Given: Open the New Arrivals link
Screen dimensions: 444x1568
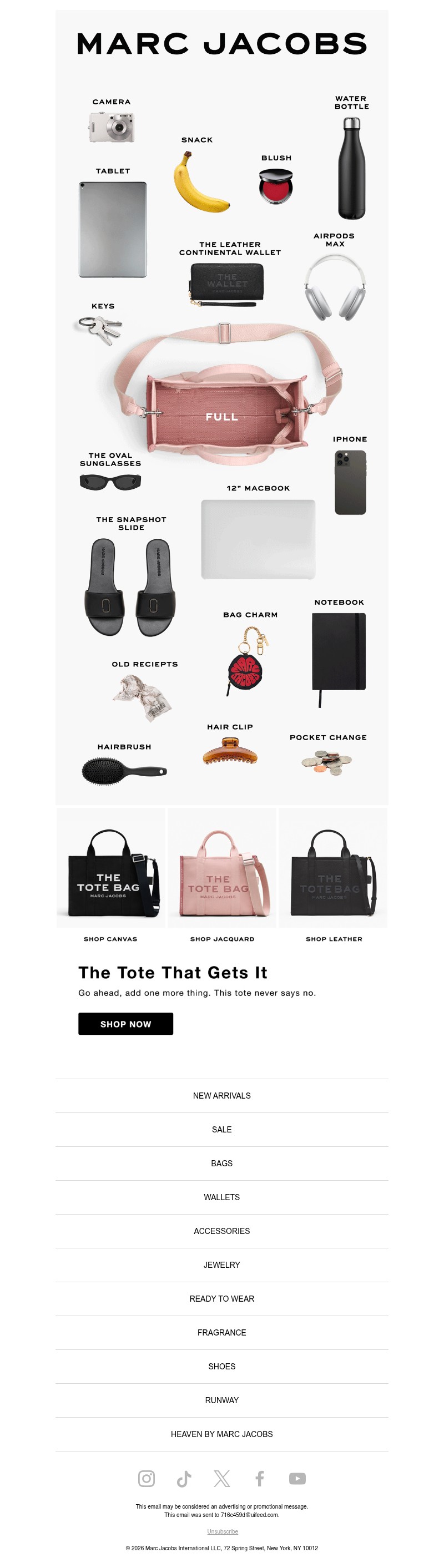Looking at the screenshot, I should click(221, 1096).
